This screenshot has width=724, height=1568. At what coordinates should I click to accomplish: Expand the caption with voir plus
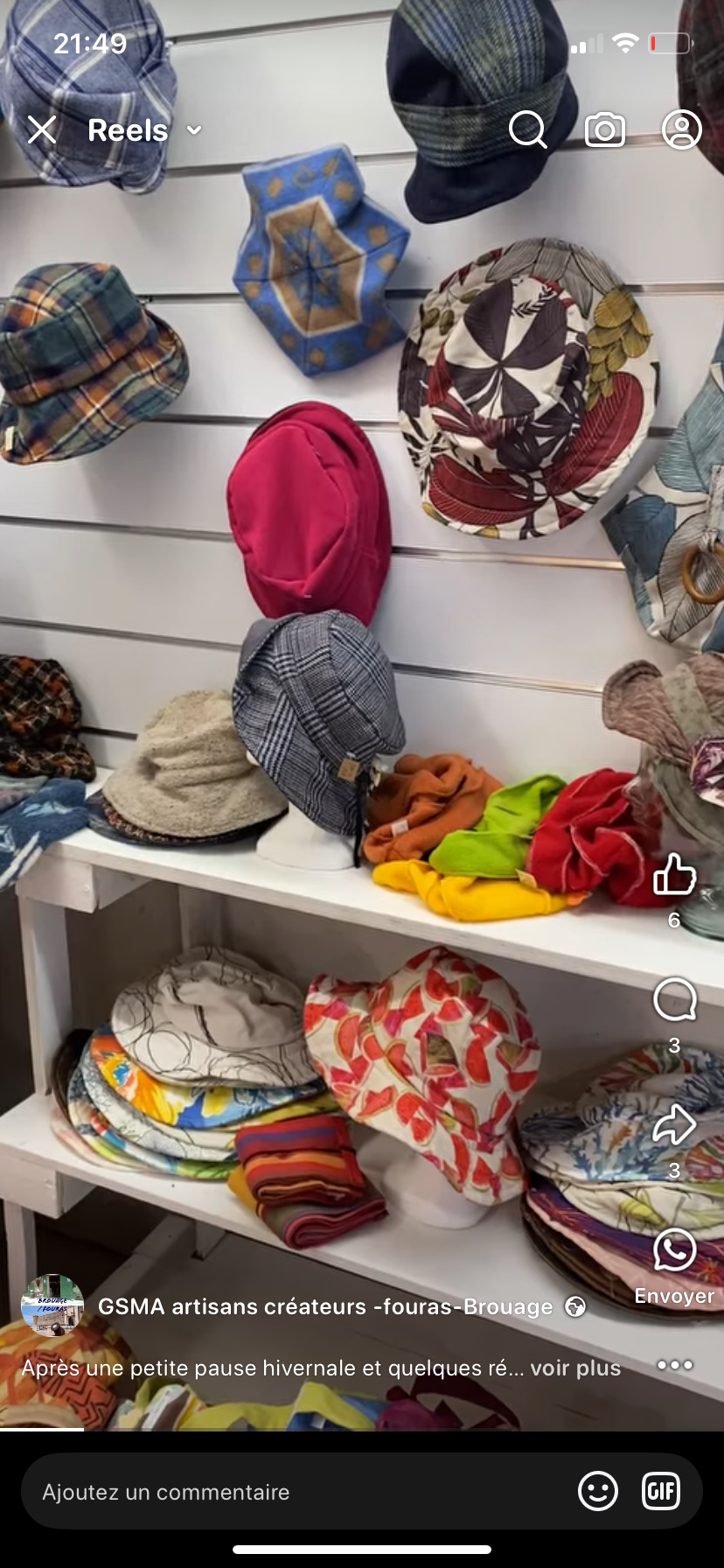574,1368
